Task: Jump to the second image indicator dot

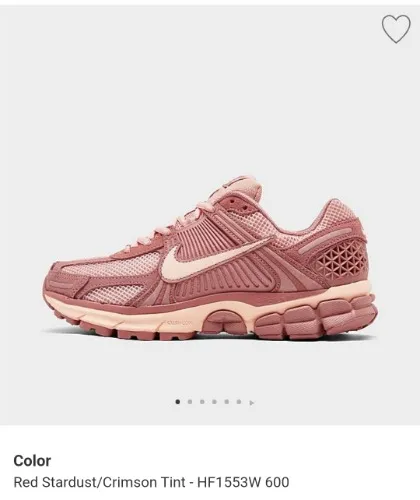Action: (190, 402)
